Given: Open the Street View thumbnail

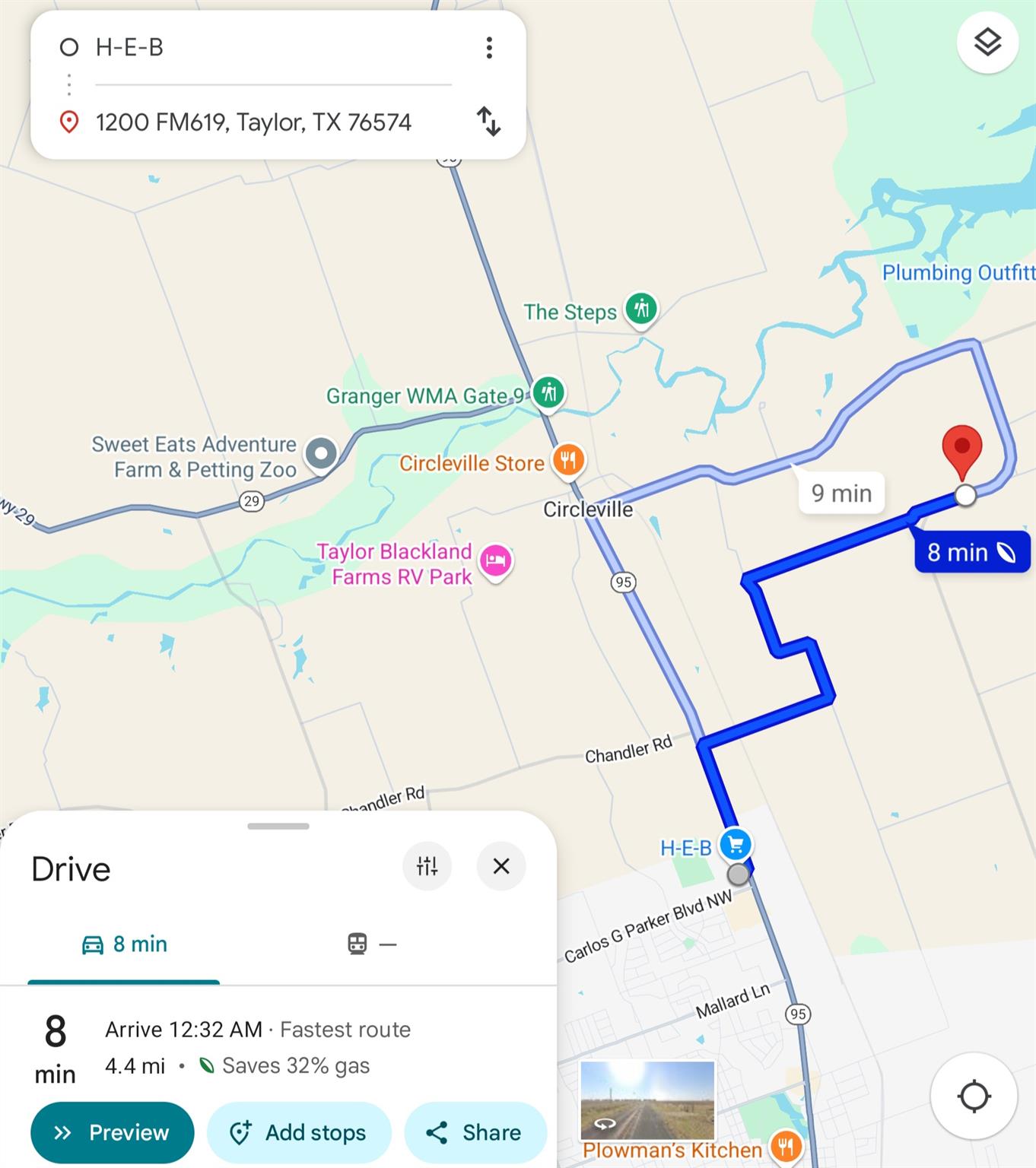Looking at the screenshot, I should [647, 1100].
